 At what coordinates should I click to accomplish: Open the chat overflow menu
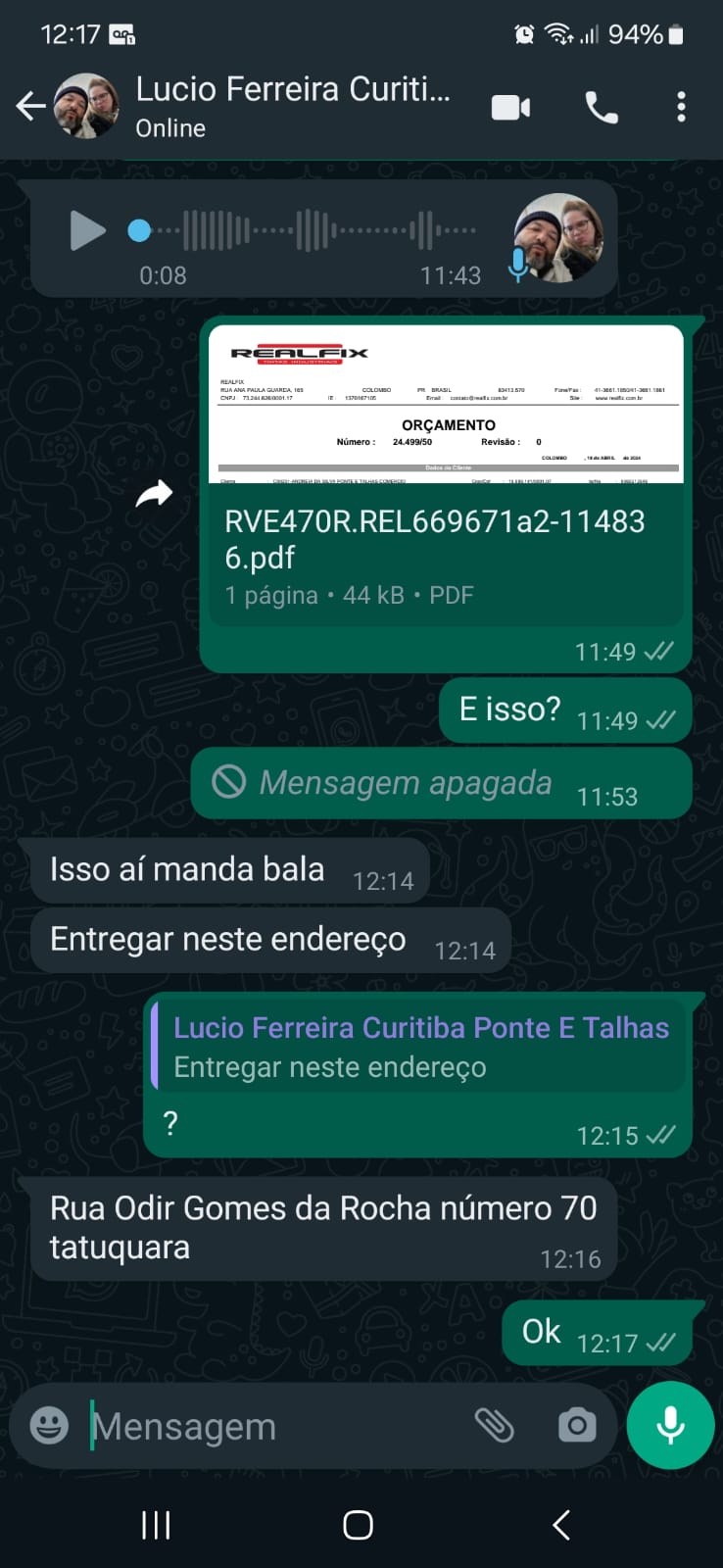tap(681, 107)
